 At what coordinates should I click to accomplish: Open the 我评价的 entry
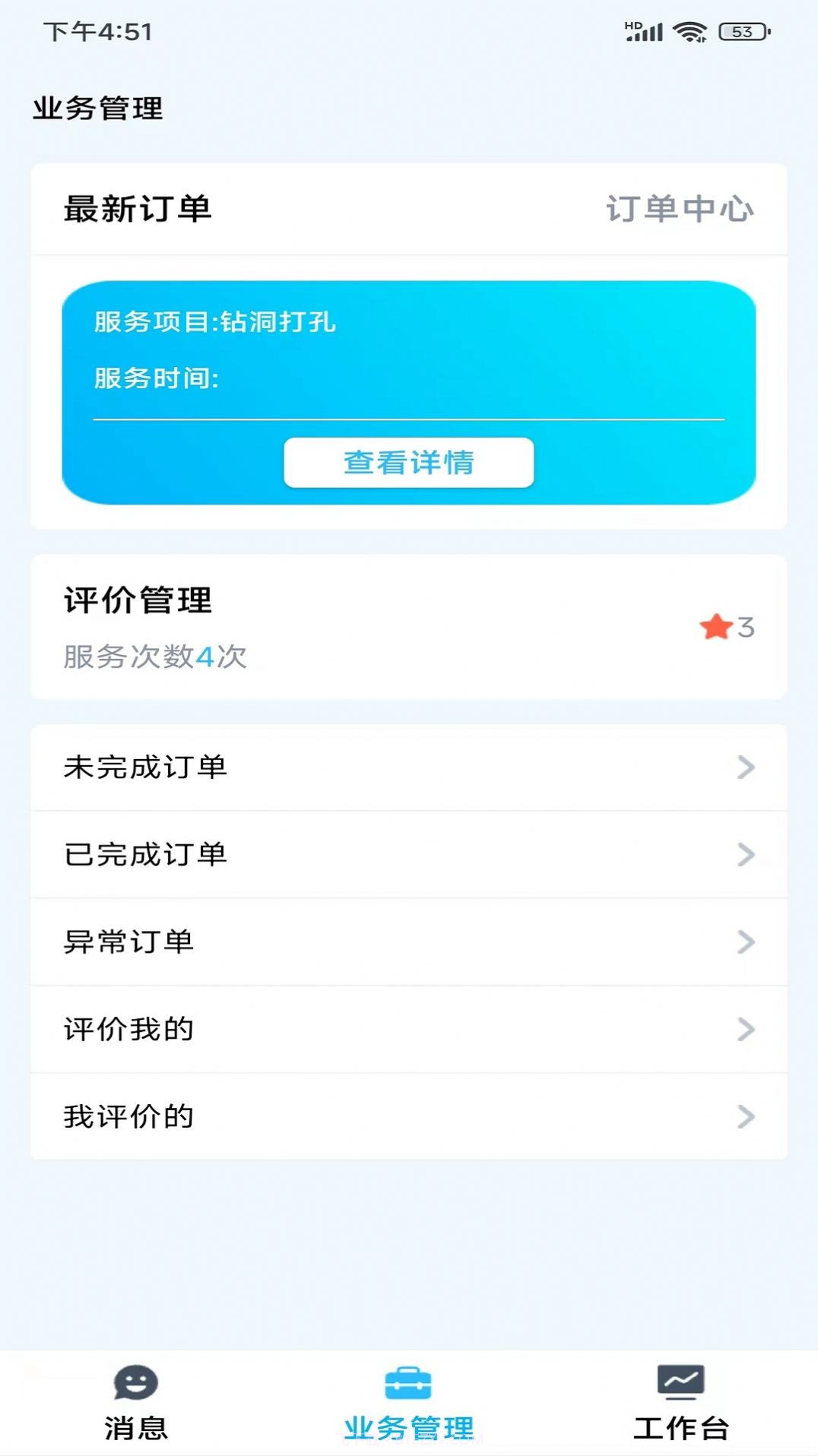pos(409,1117)
